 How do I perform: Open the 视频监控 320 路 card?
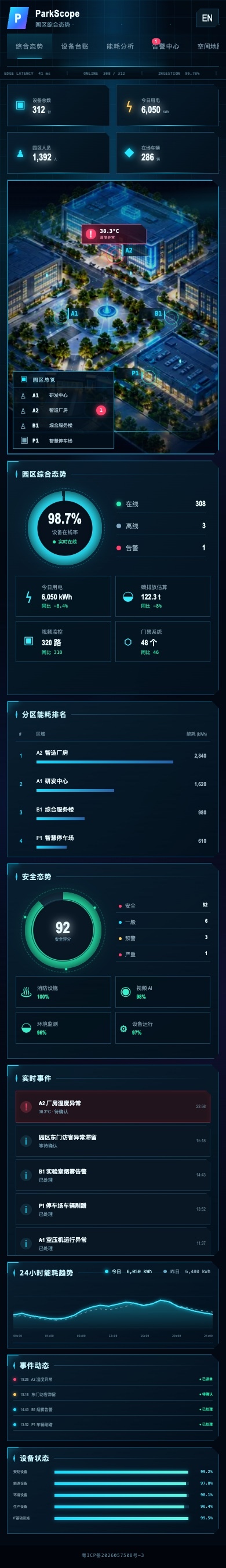pos(63,642)
